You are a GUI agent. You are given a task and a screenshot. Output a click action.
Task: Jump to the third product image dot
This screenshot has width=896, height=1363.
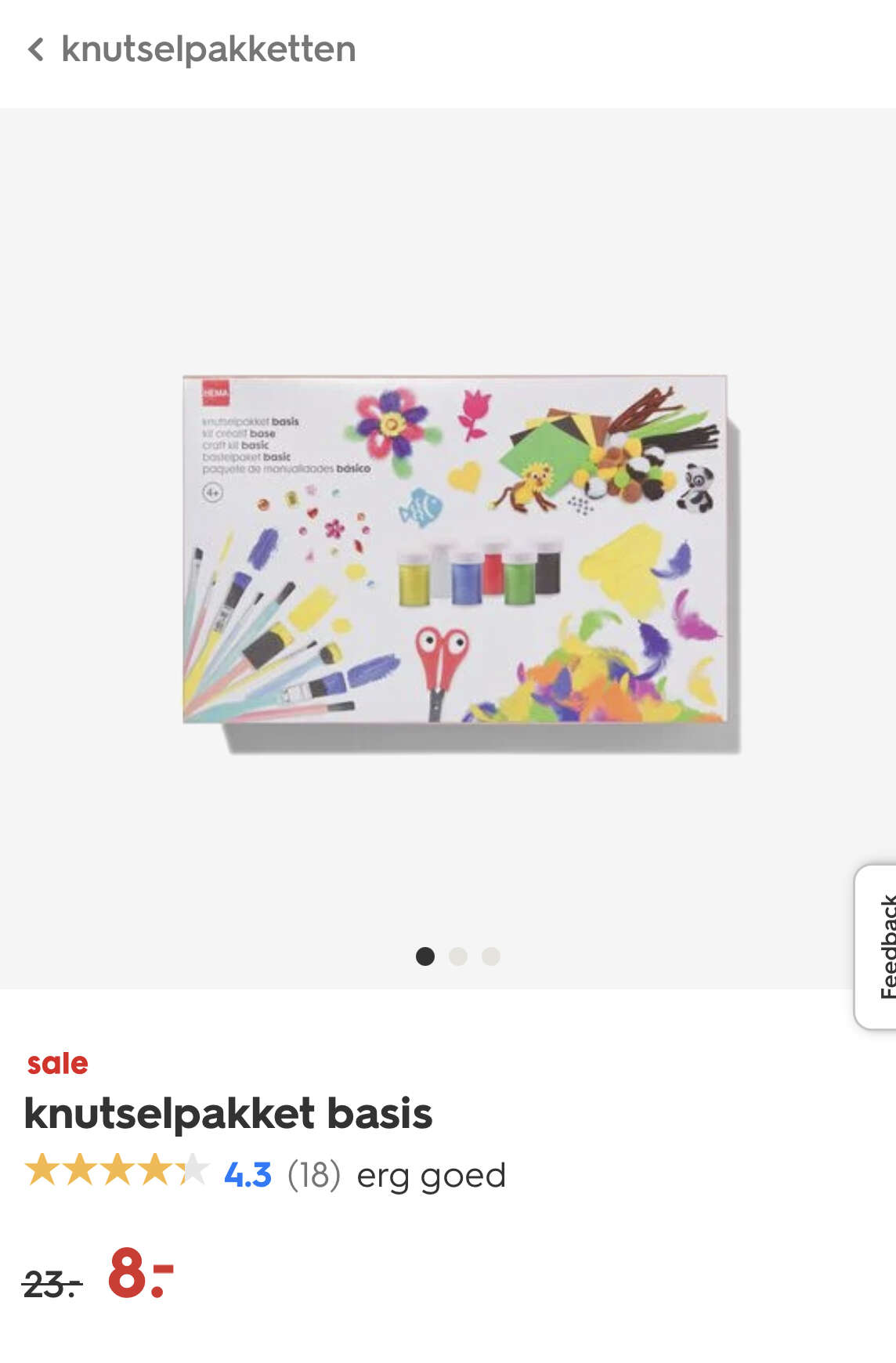point(491,956)
